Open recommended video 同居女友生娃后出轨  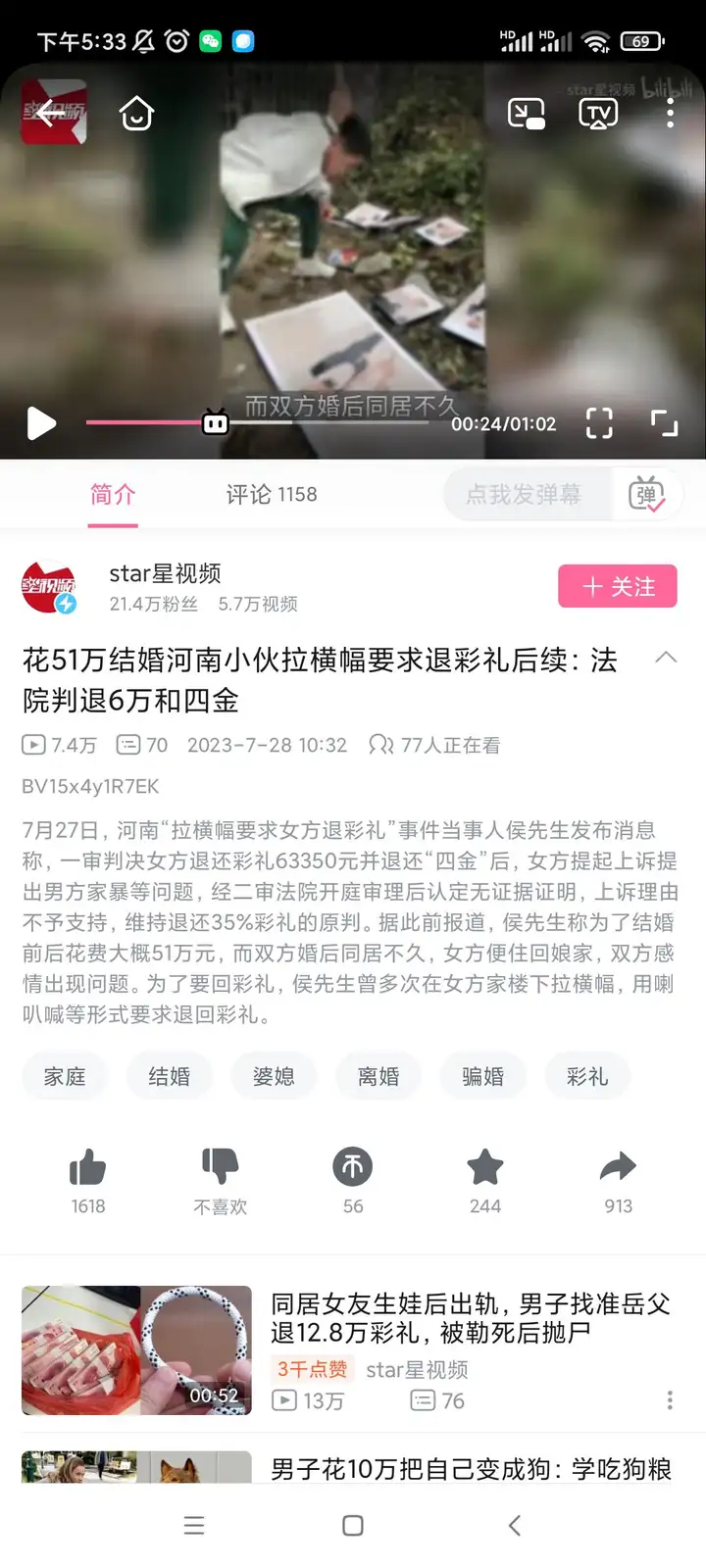pyautogui.click(x=471, y=1318)
